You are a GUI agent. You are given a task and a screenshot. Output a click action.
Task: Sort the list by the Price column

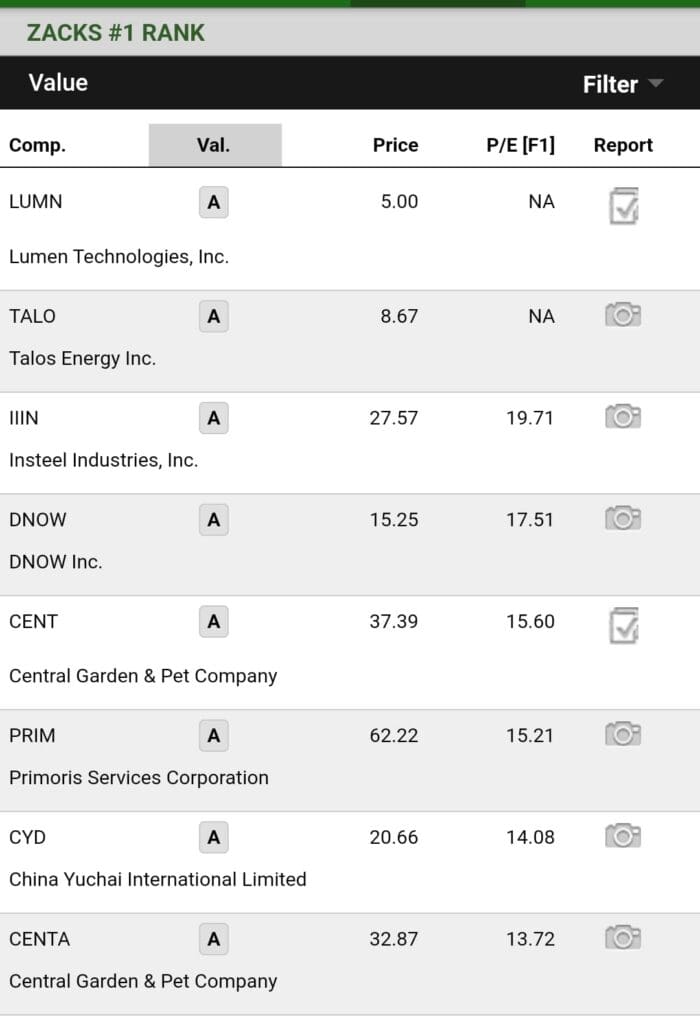click(x=395, y=145)
